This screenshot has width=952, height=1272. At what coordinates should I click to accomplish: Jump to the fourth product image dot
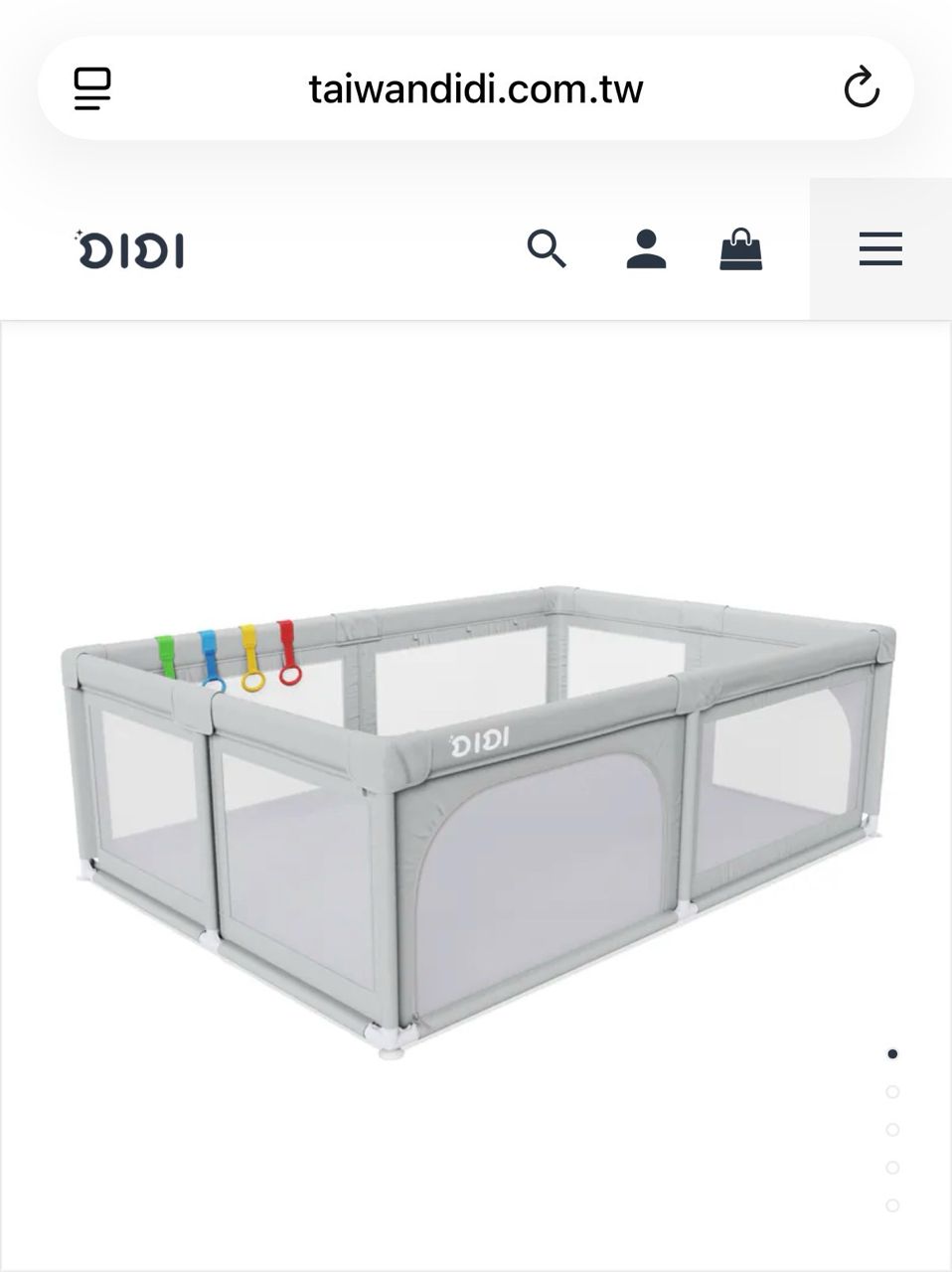(892, 1168)
